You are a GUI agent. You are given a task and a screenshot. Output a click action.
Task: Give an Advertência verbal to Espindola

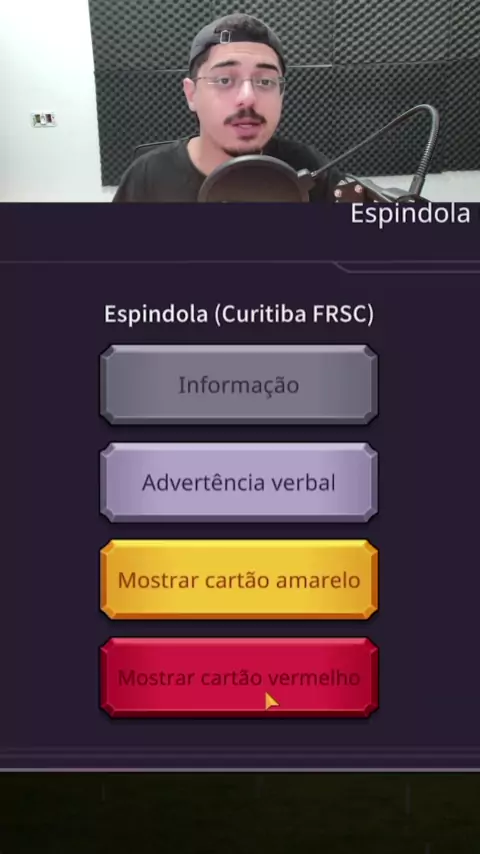point(239,483)
